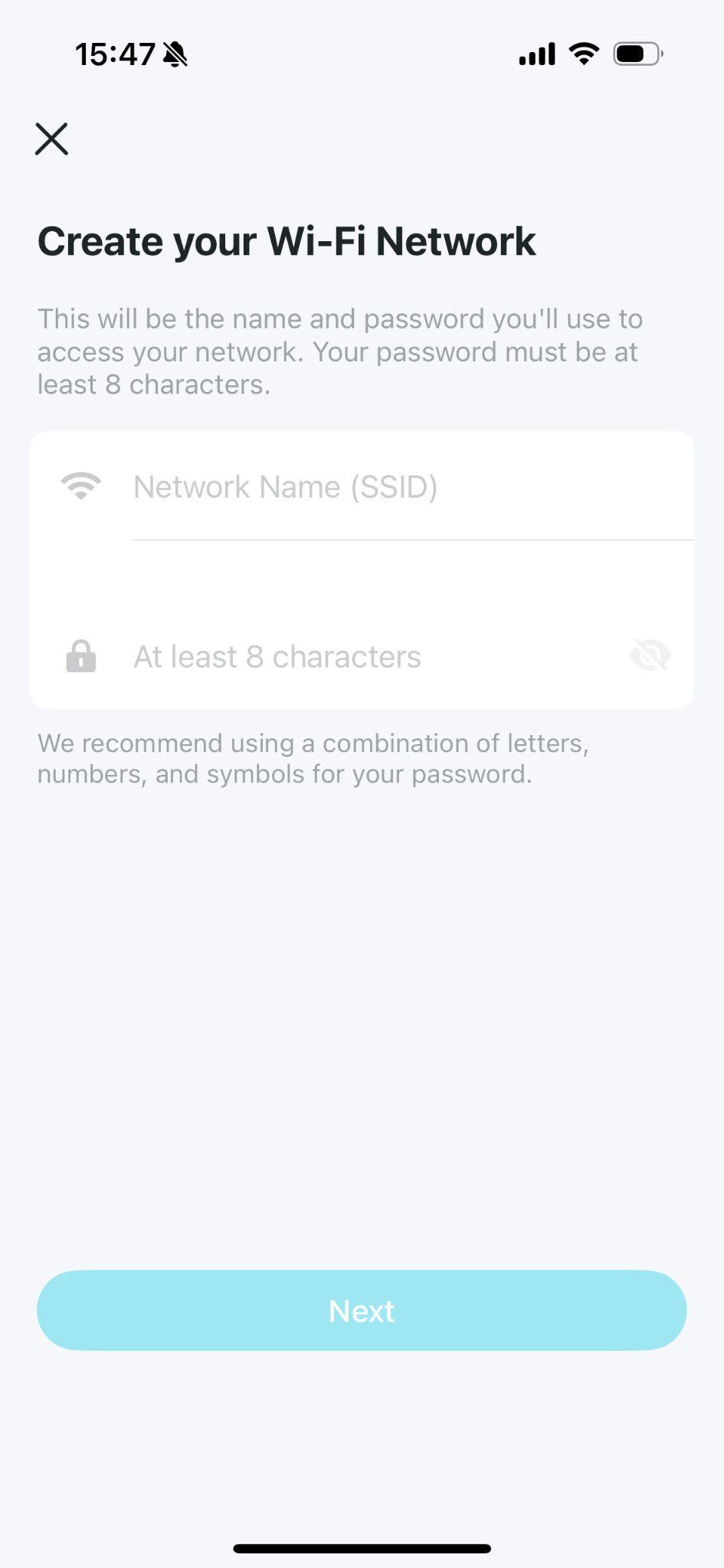Click the network setup instructions paragraph
This screenshot has width=724, height=1568.
[x=339, y=351]
